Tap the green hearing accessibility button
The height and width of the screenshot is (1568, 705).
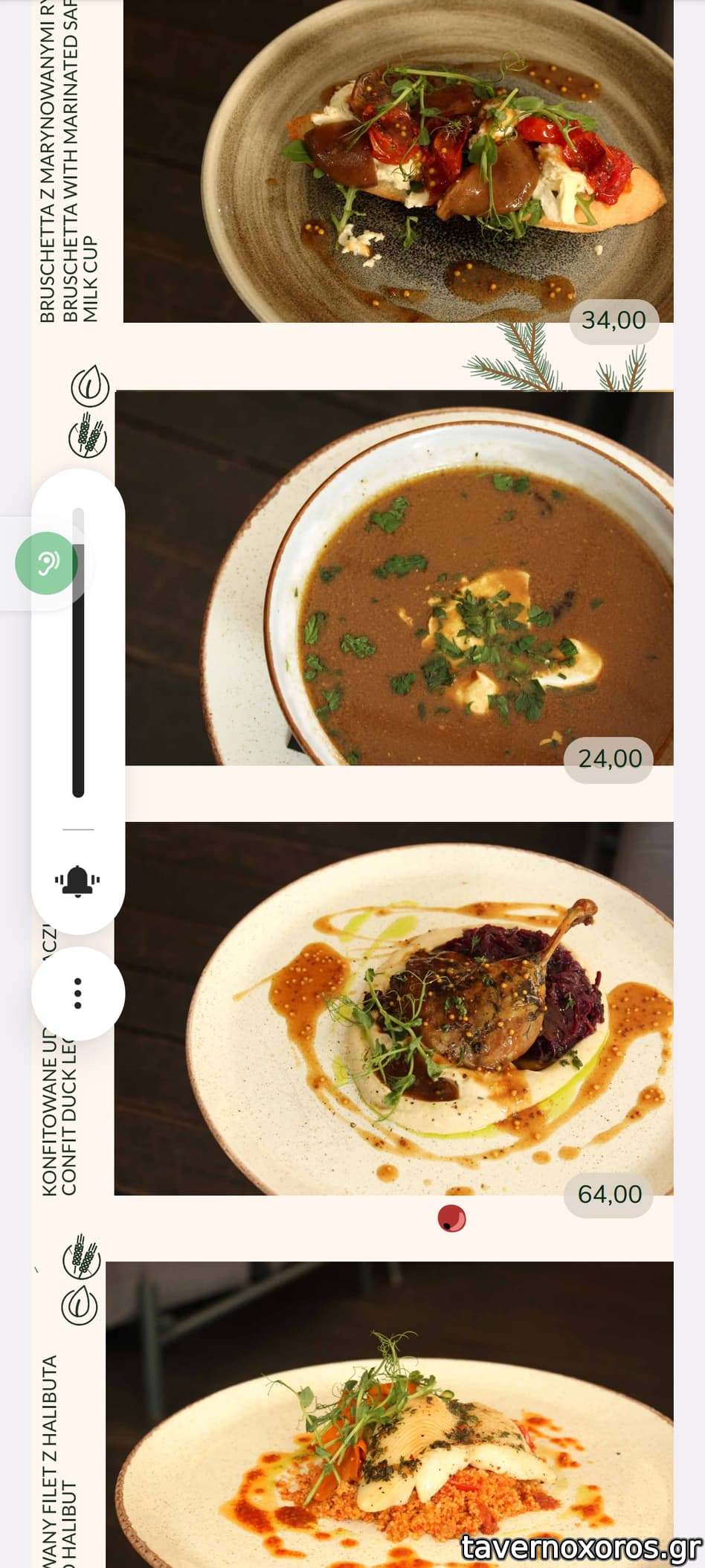tap(46, 563)
